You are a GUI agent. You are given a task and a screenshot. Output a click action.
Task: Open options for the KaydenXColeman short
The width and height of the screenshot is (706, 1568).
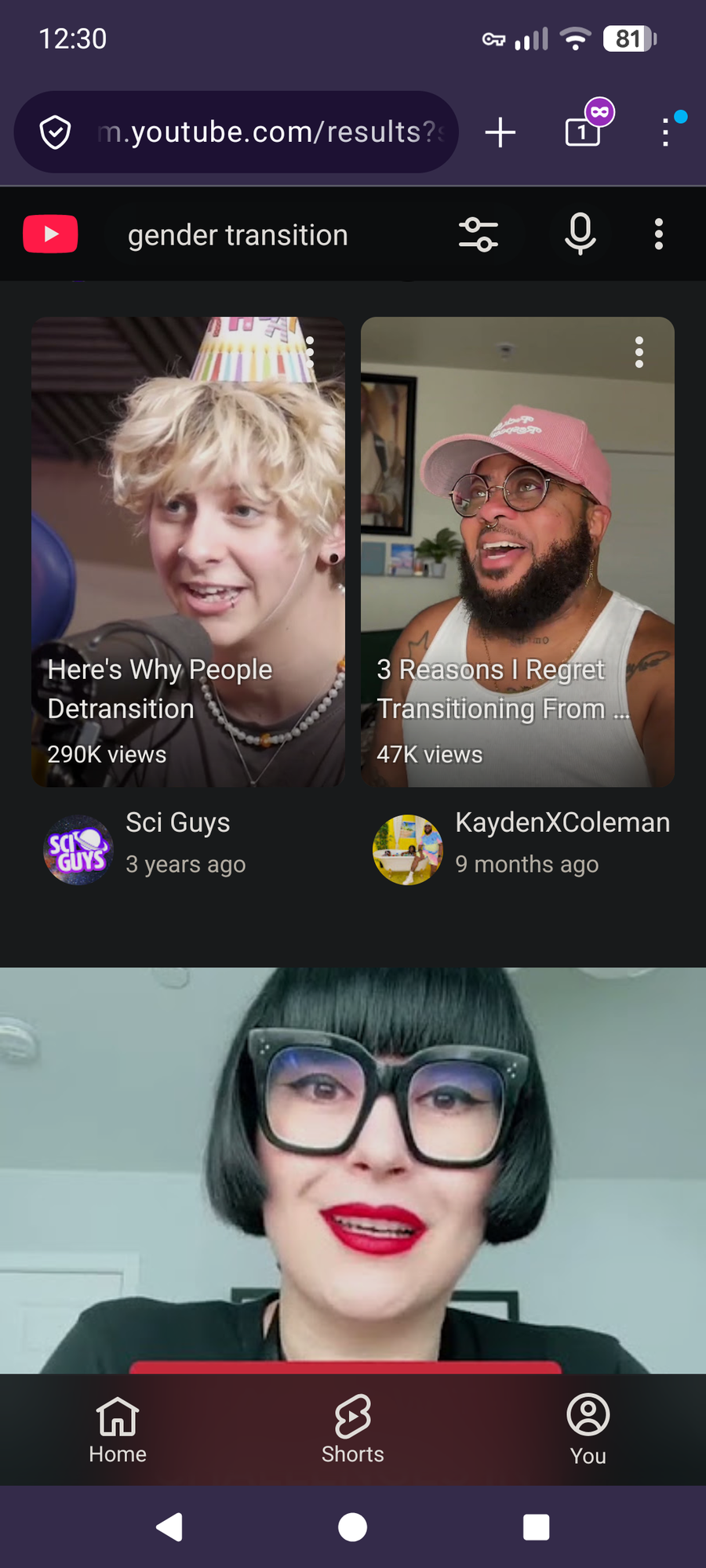(x=639, y=353)
